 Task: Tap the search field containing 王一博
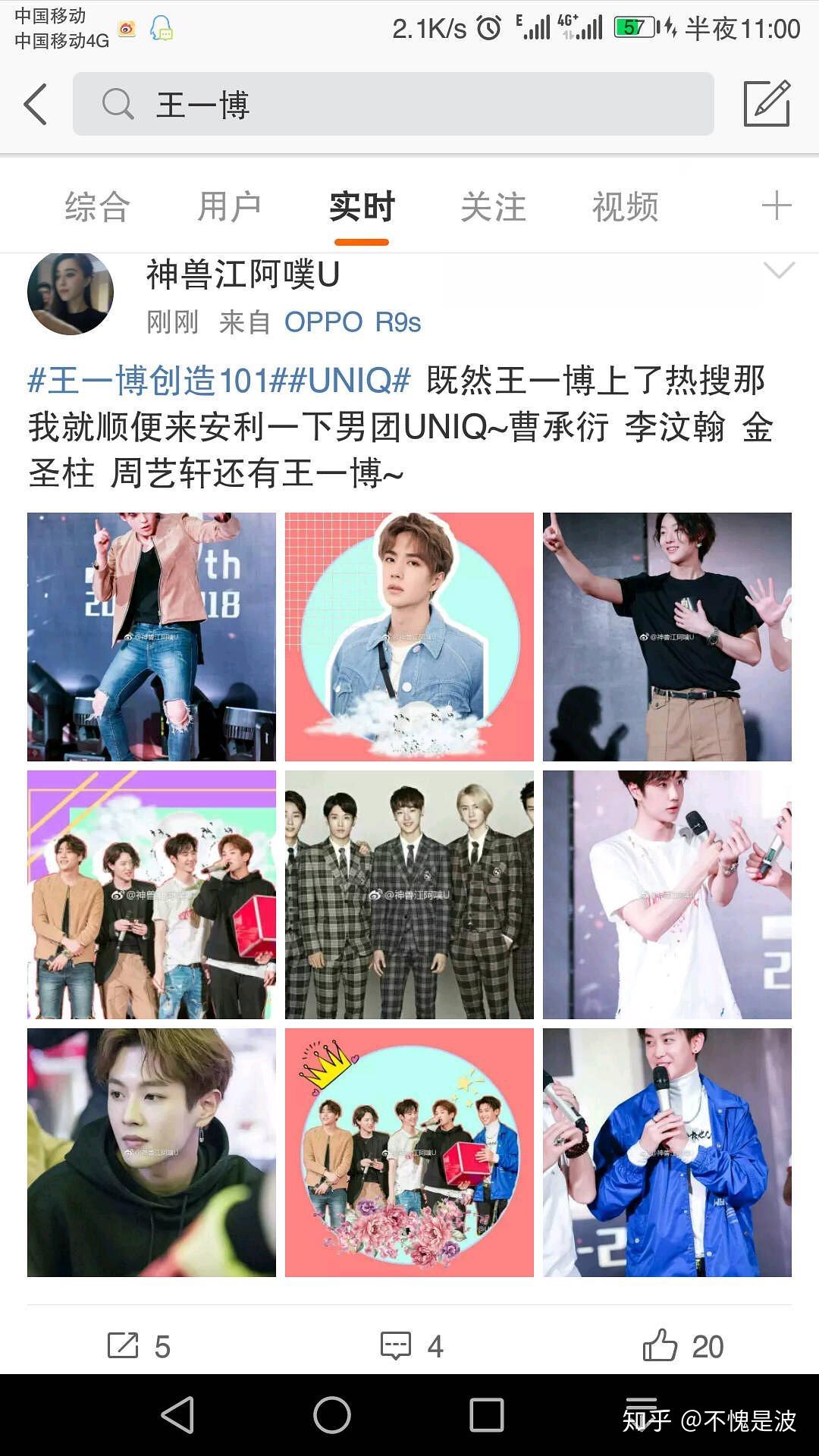tap(393, 104)
